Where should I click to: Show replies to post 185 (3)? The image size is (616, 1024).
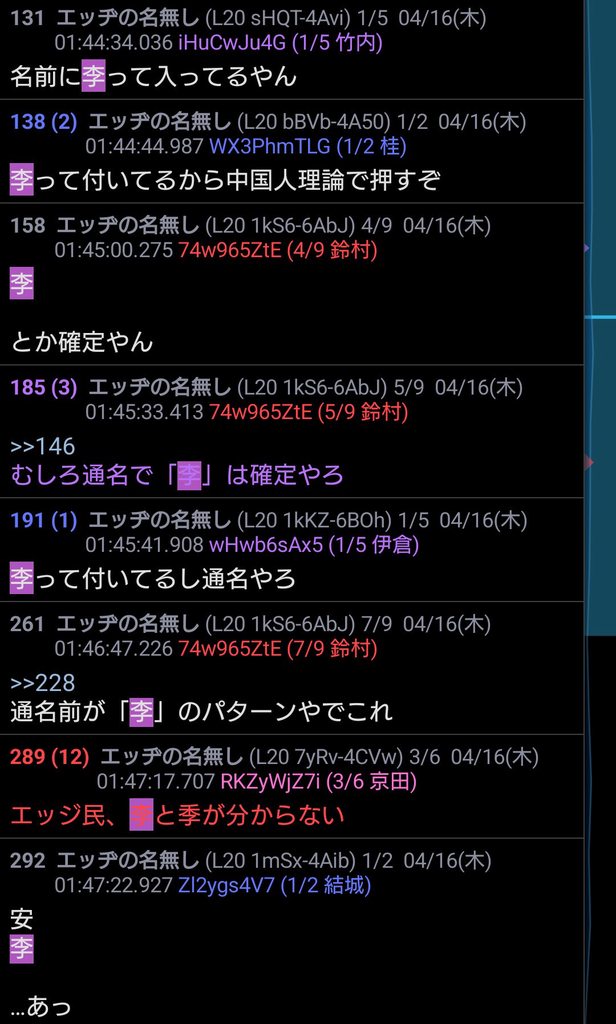43,387
